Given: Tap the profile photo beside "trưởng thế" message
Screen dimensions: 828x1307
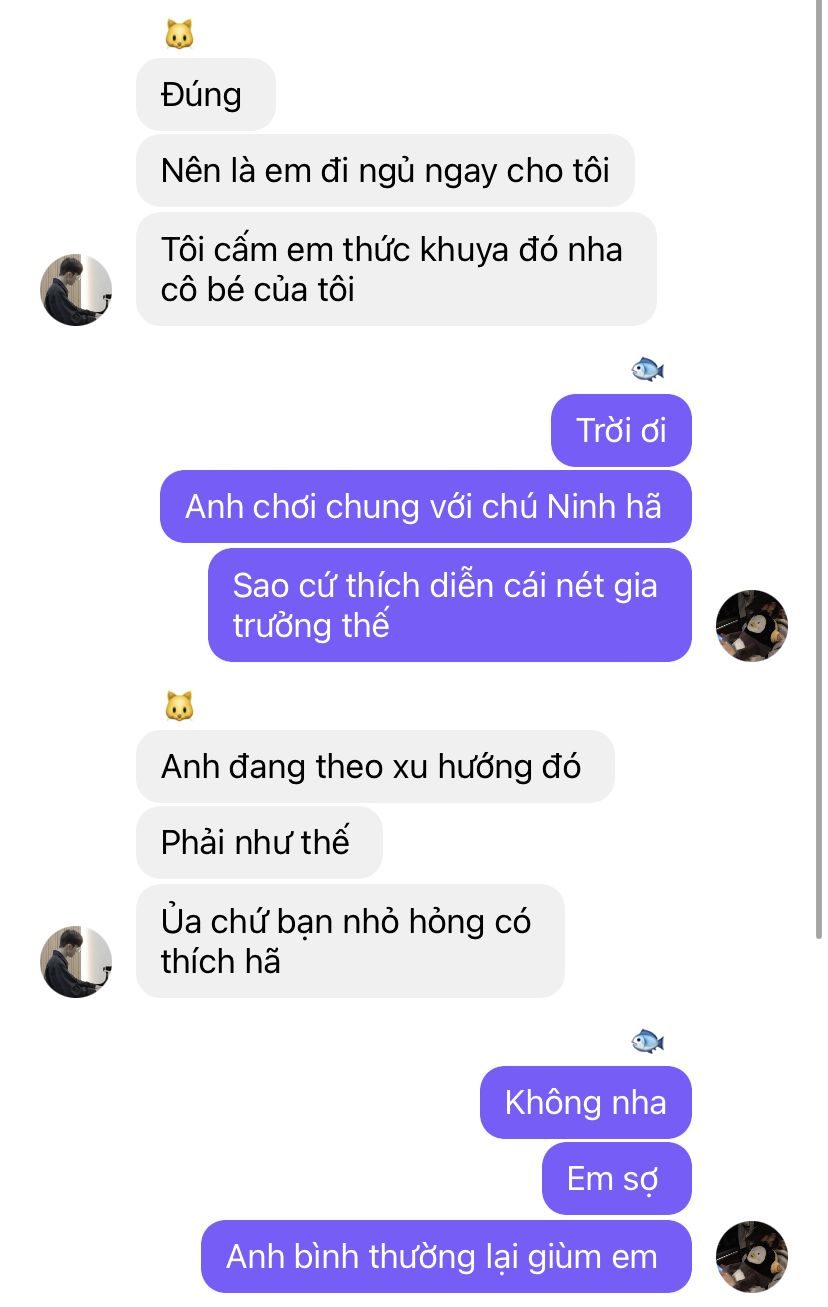Looking at the screenshot, I should click(x=752, y=626).
